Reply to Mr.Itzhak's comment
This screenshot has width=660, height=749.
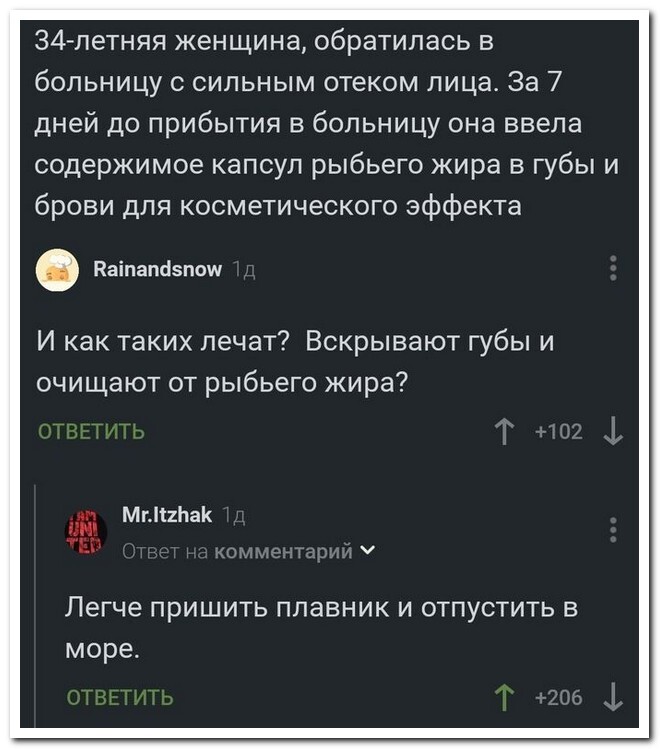(119, 697)
